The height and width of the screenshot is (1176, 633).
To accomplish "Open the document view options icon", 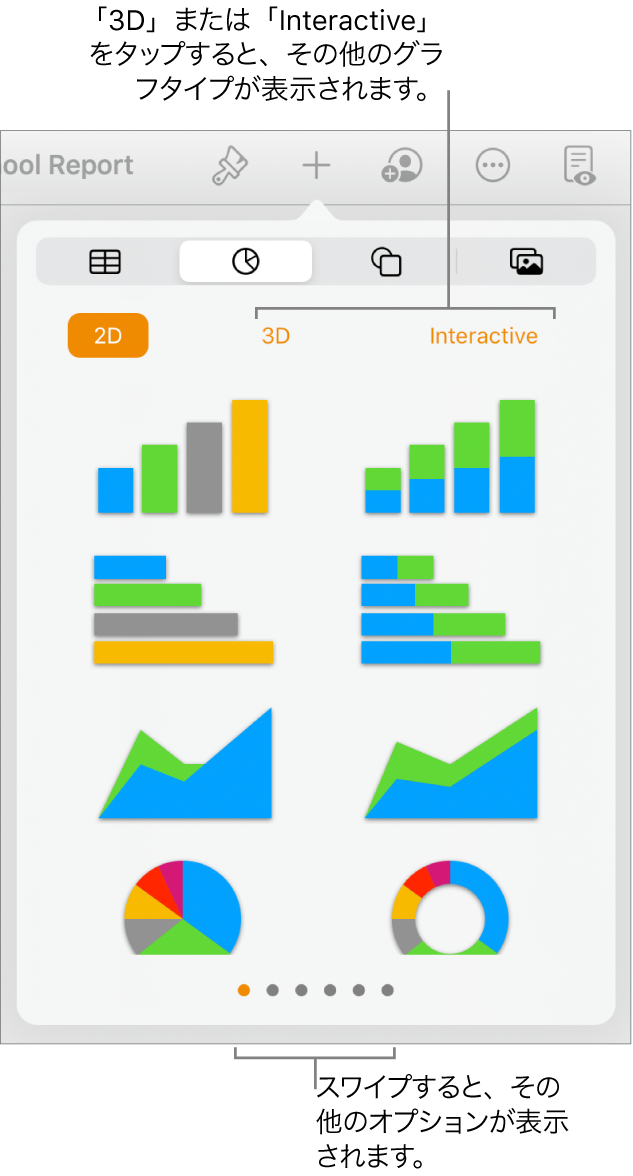I will [x=579, y=166].
